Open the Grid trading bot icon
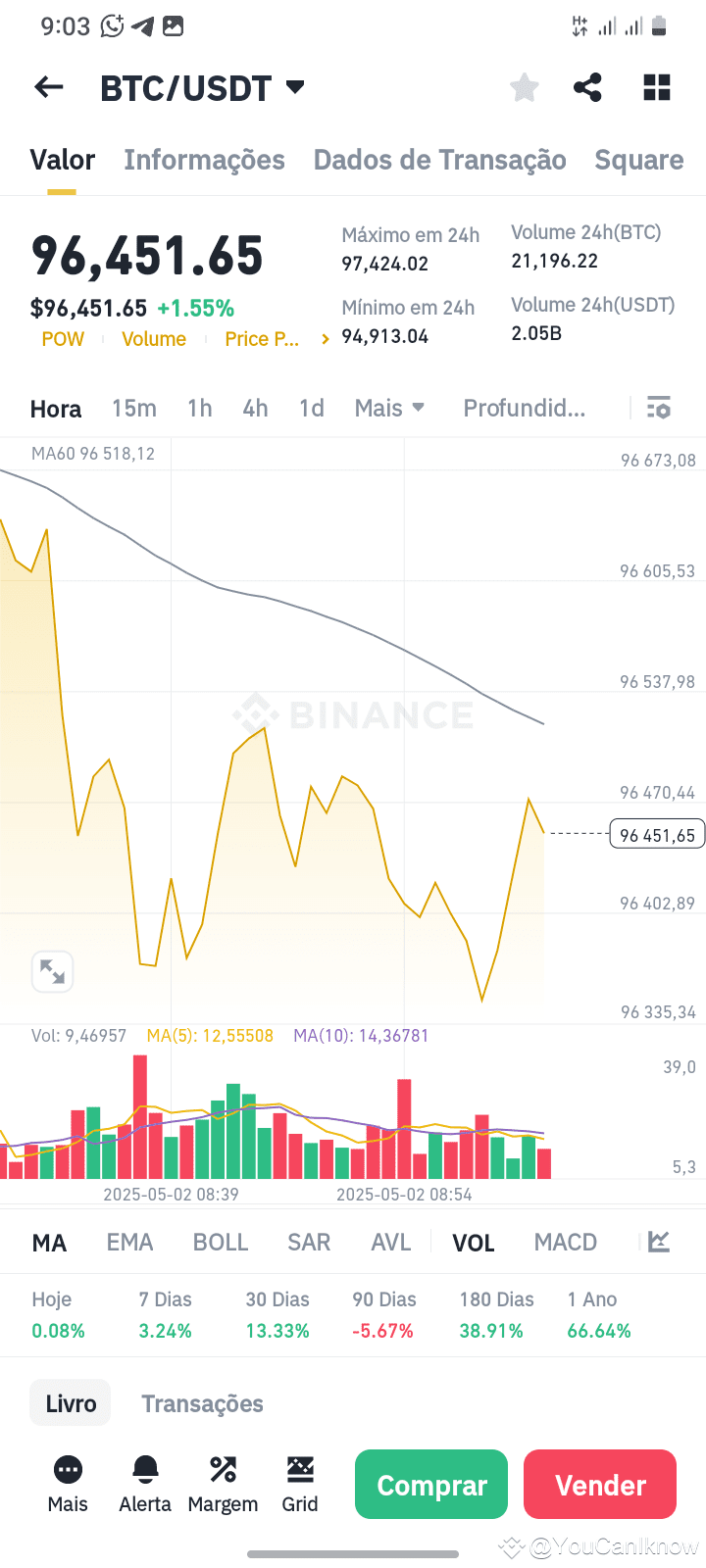 (x=300, y=1483)
